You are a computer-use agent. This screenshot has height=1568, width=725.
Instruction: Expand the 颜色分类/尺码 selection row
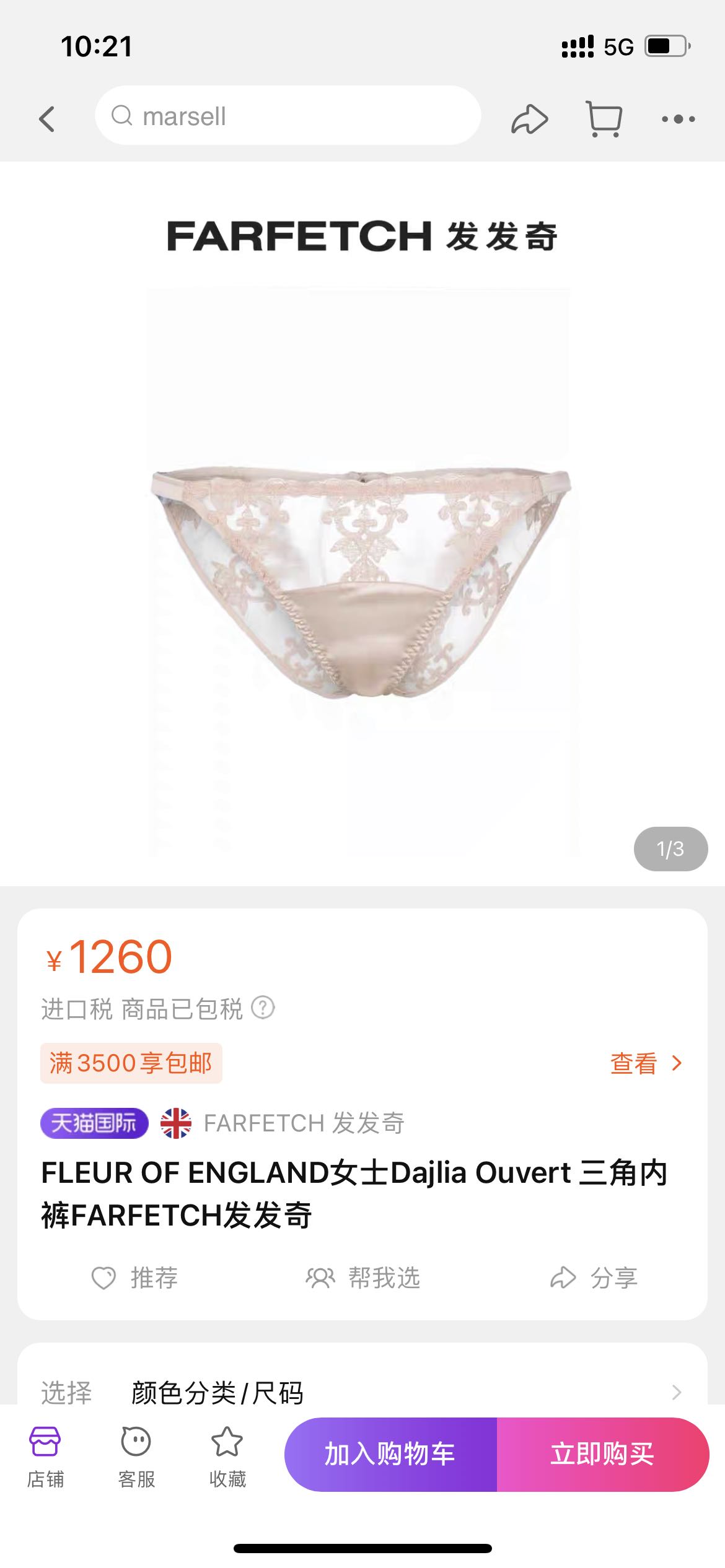click(362, 1393)
